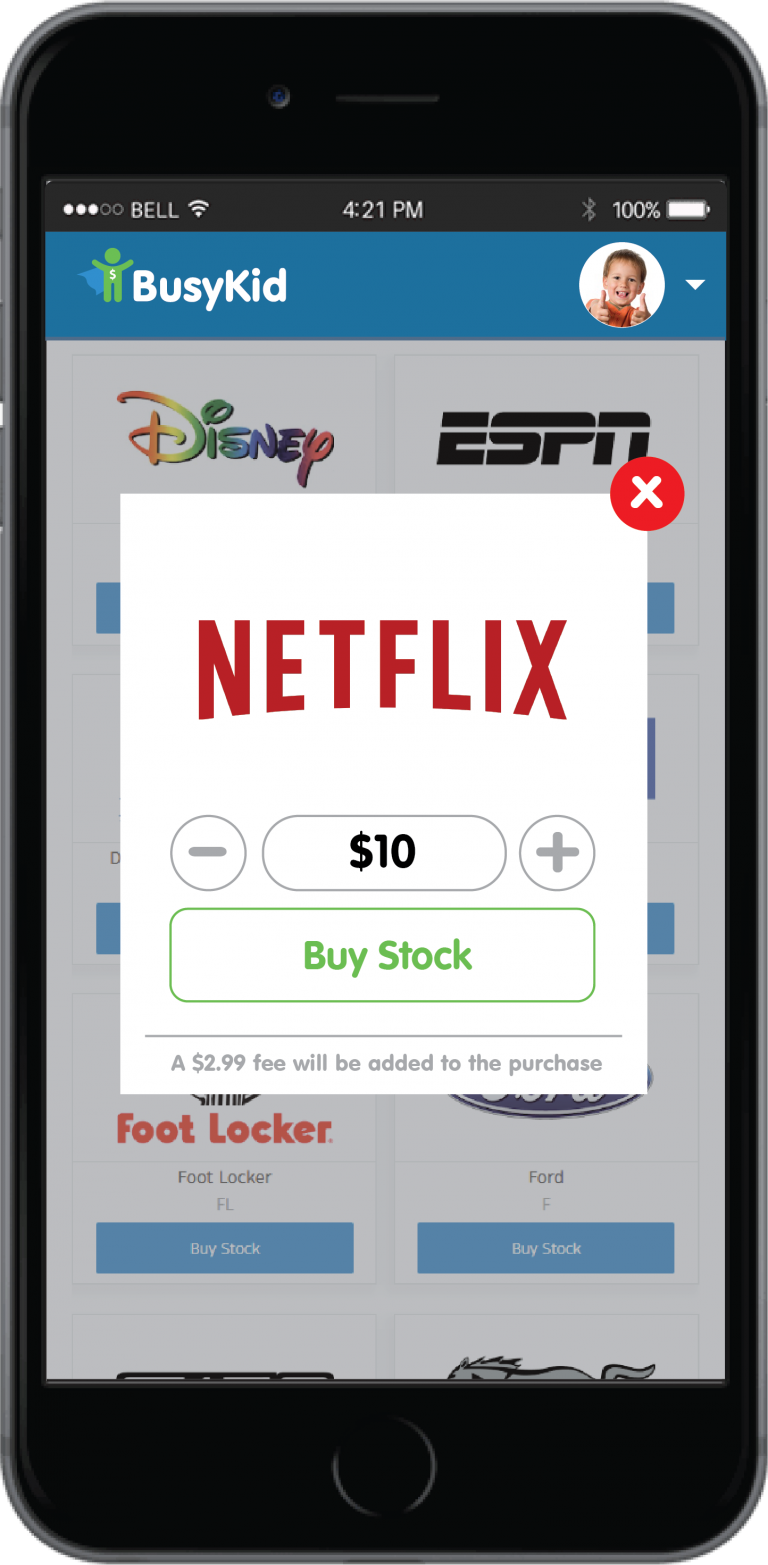
Task: Increase the purchase amount with plus
Action: [x=557, y=853]
